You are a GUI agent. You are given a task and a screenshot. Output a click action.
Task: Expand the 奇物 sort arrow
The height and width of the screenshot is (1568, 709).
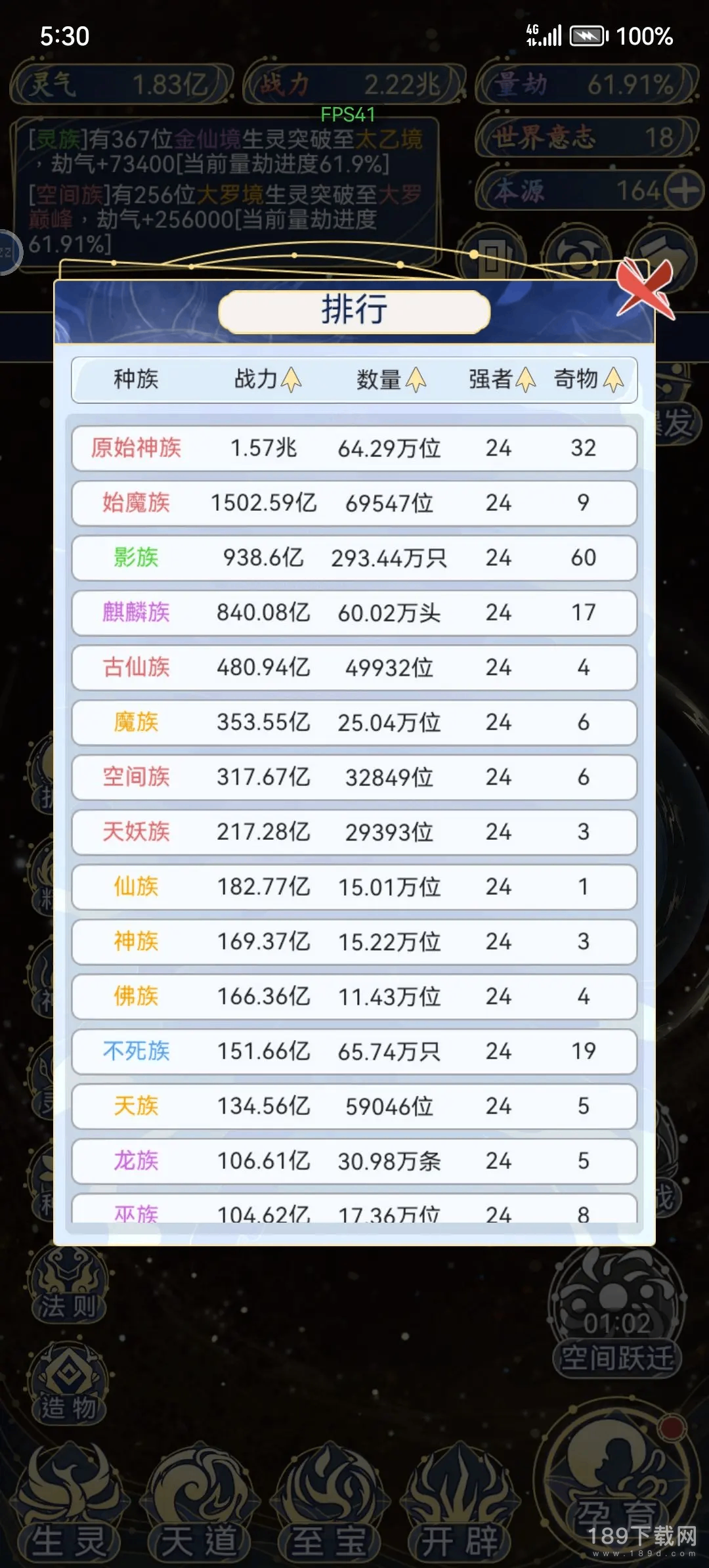613,379
